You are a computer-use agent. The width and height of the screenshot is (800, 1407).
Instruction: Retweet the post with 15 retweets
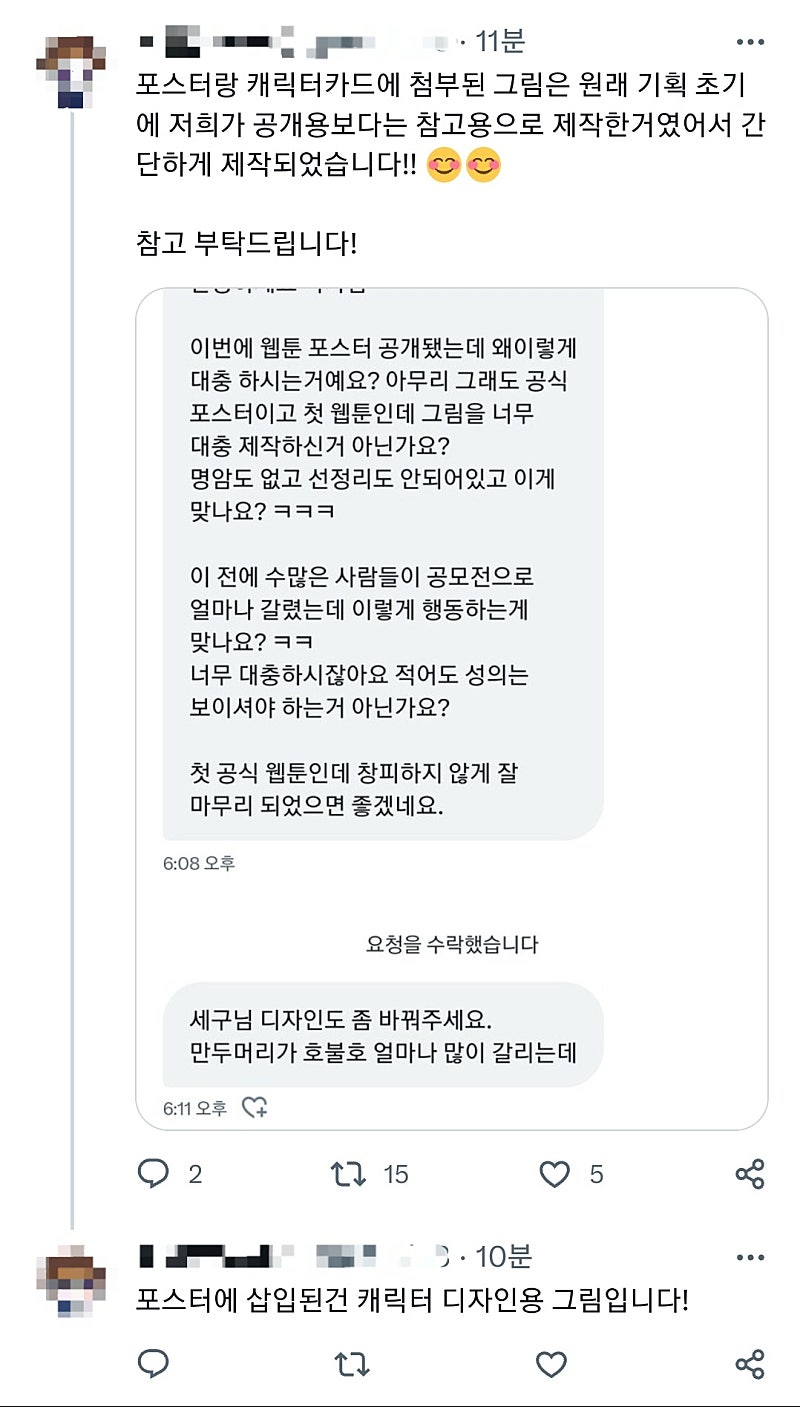tap(348, 1174)
